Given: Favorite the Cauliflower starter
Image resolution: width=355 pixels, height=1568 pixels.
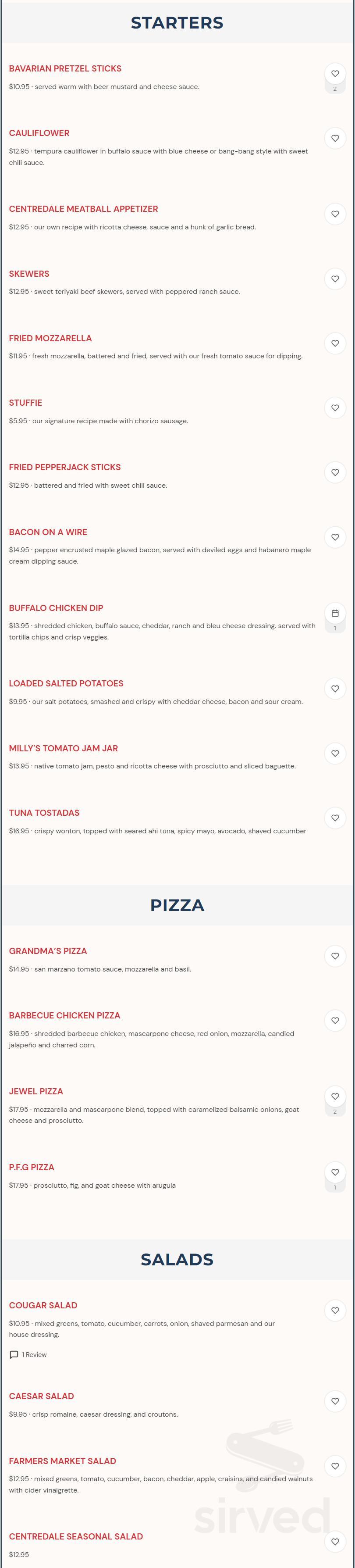Looking at the screenshot, I should tap(335, 138).
